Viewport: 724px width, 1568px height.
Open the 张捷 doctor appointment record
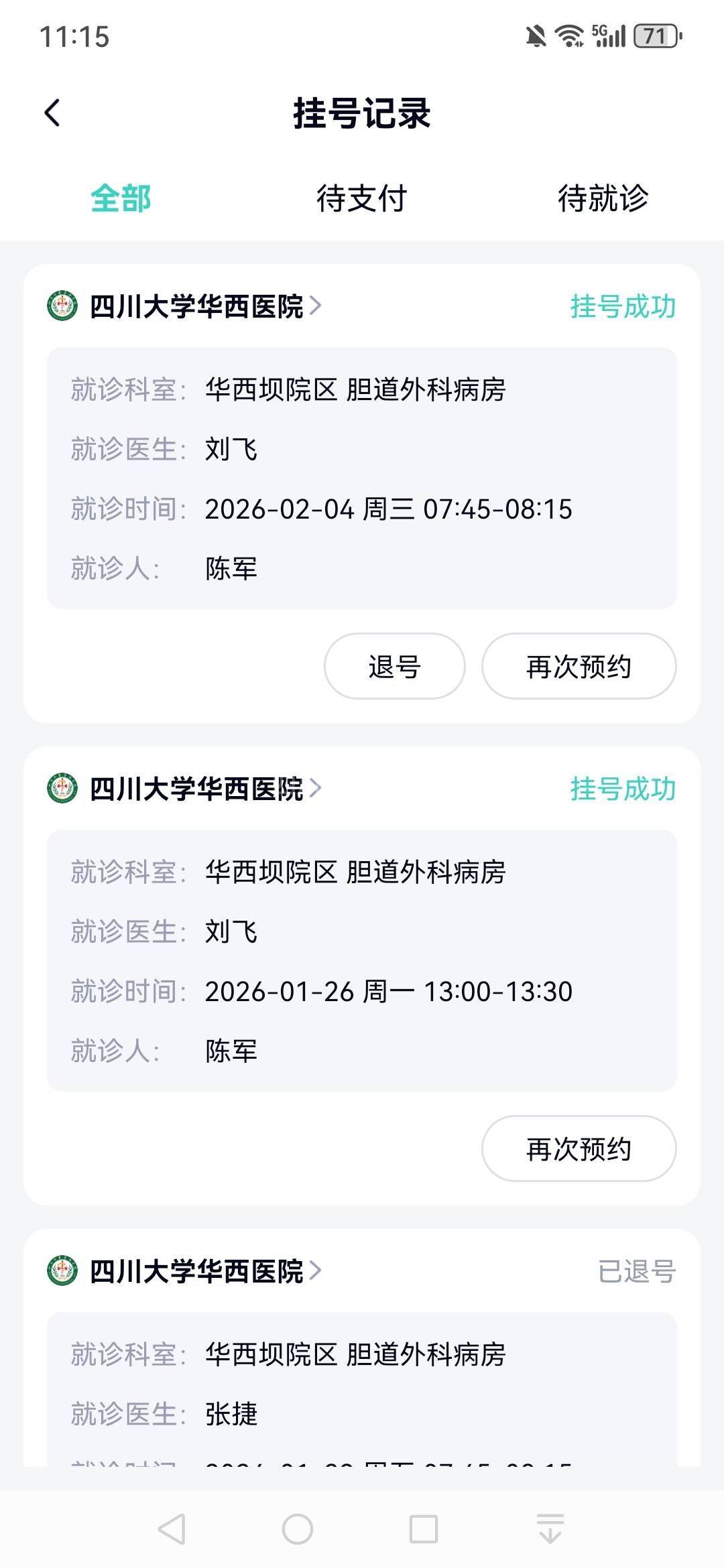362,1387
